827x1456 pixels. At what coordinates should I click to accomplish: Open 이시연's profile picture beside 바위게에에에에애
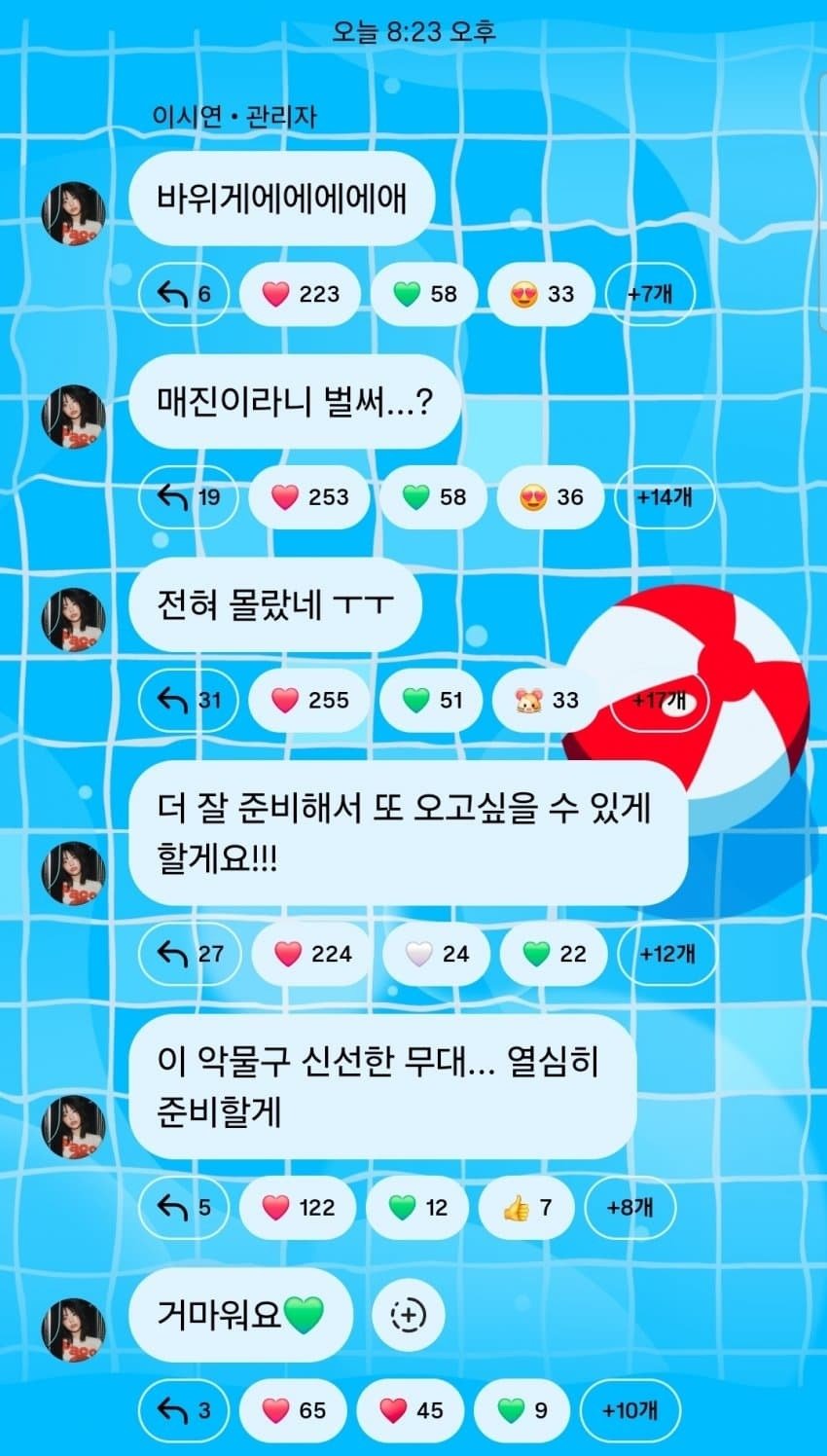(73, 212)
